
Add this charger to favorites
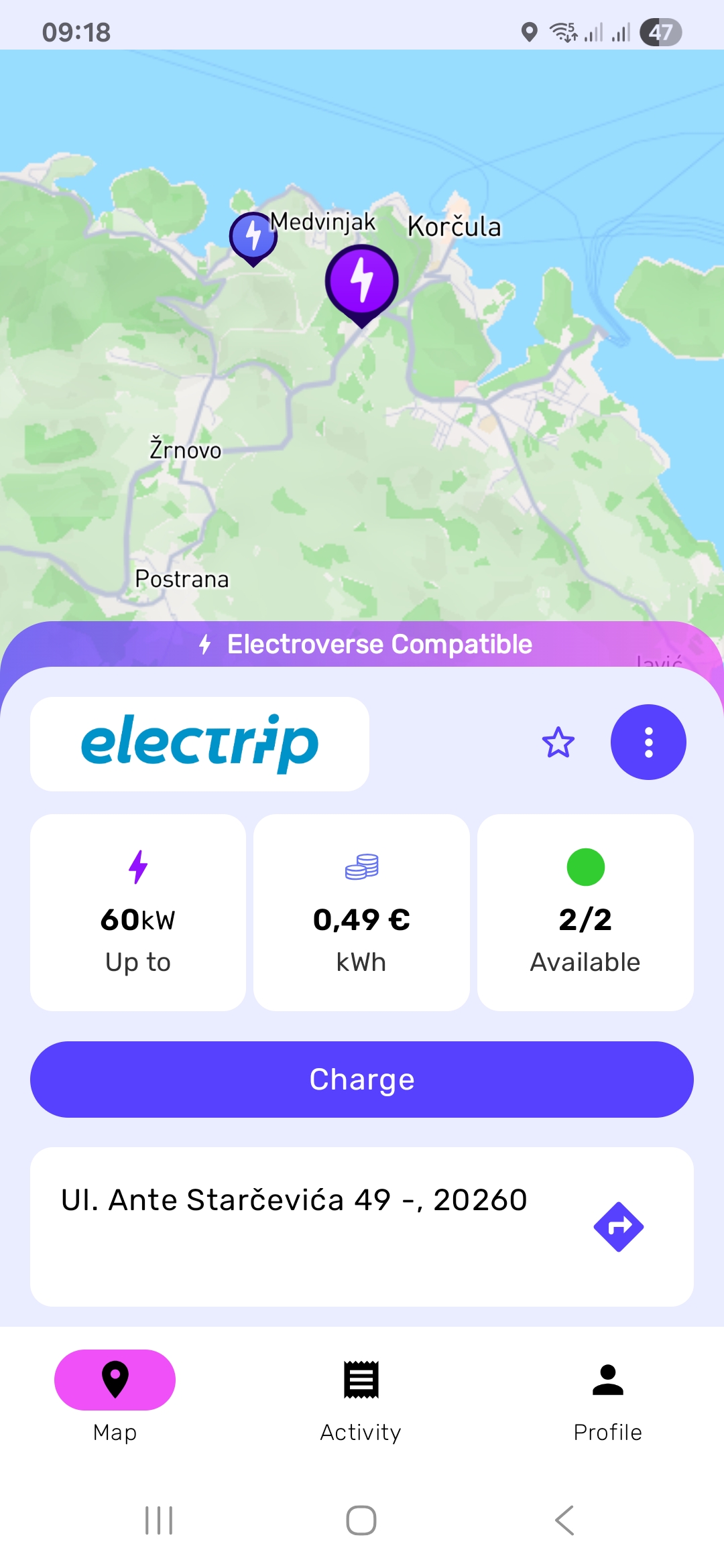(558, 742)
